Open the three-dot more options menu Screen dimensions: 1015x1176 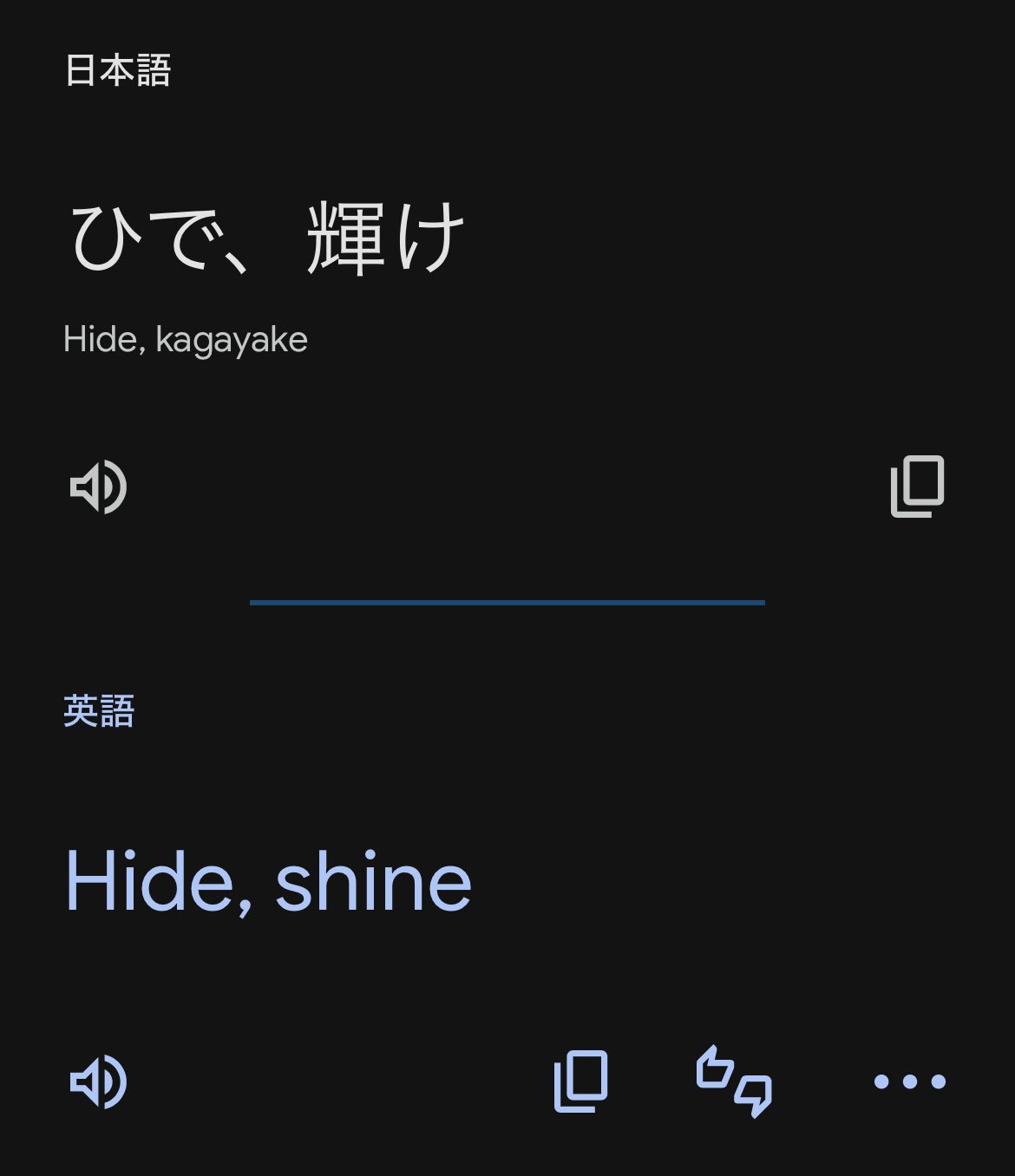click(909, 1081)
